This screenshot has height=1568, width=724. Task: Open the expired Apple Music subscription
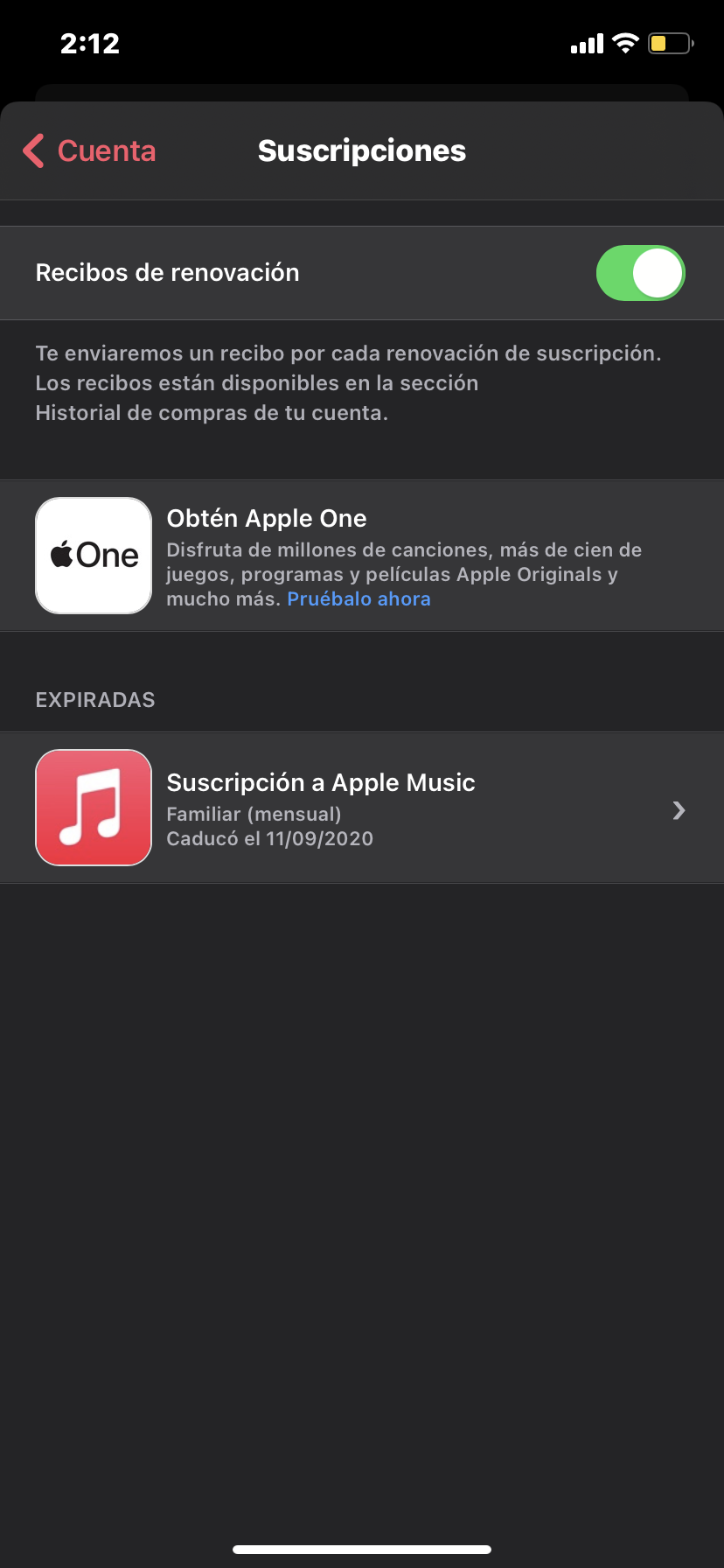(362, 808)
